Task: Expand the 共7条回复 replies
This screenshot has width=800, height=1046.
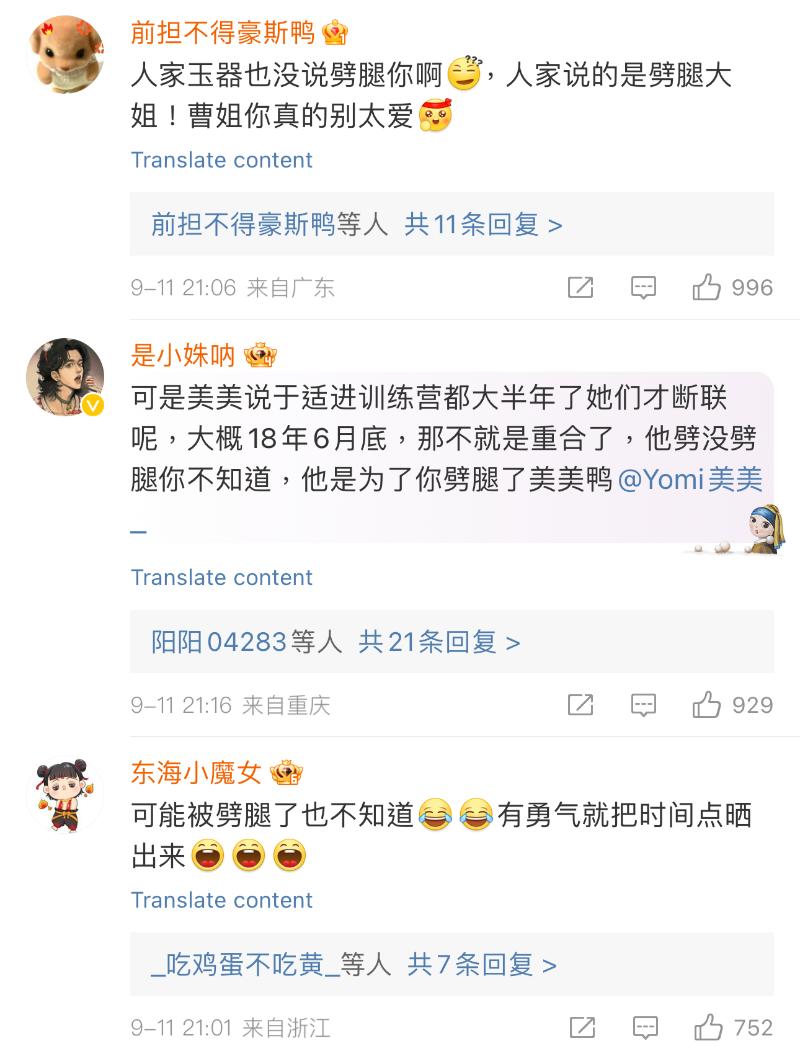Action: pos(482,964)
